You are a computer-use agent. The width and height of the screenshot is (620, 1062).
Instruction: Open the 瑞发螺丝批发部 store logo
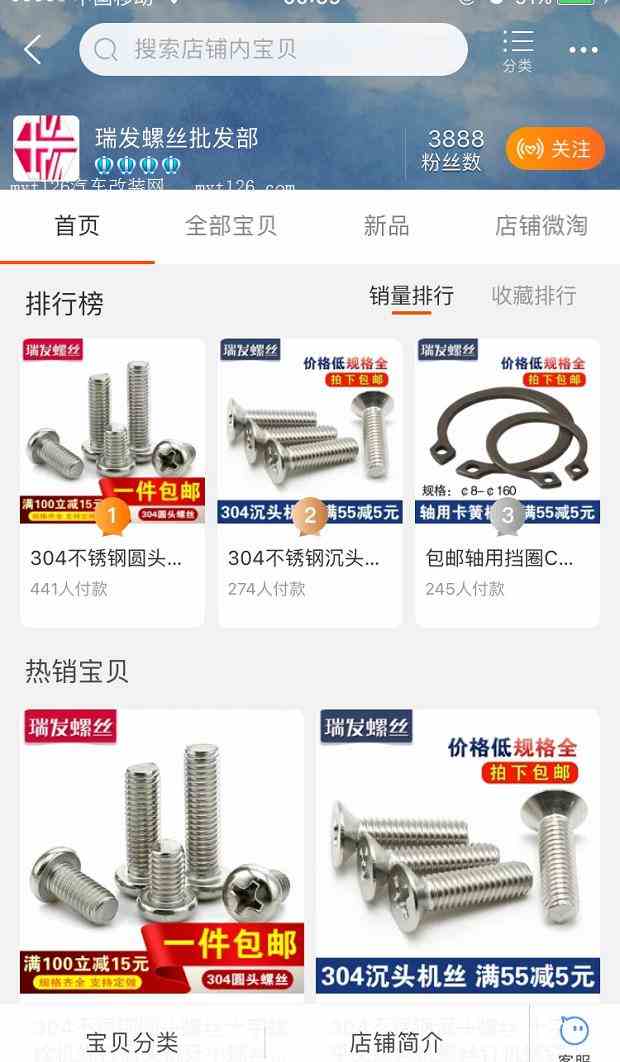tap(46, 149)
